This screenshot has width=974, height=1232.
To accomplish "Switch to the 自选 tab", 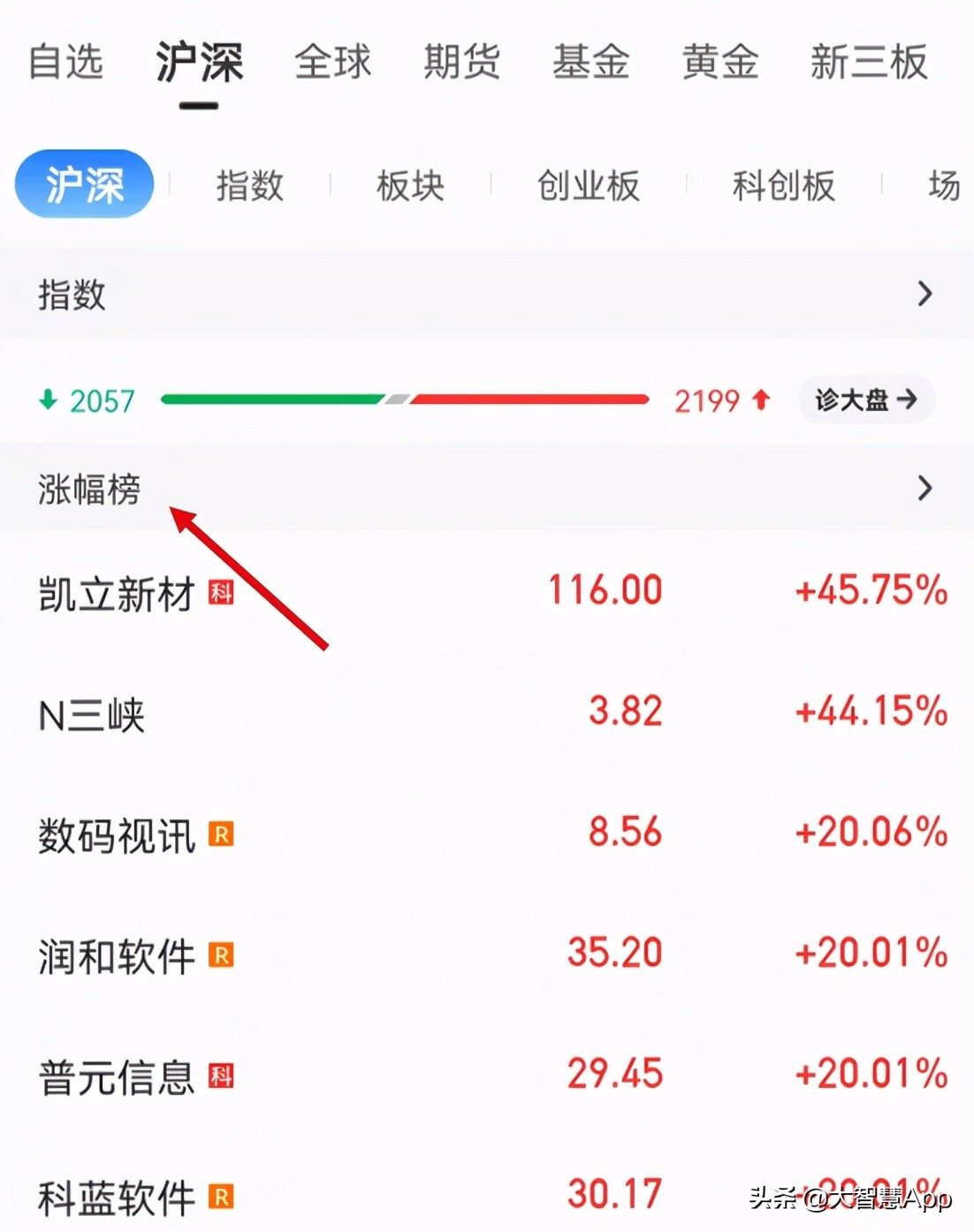I will [x=66, y=62].
